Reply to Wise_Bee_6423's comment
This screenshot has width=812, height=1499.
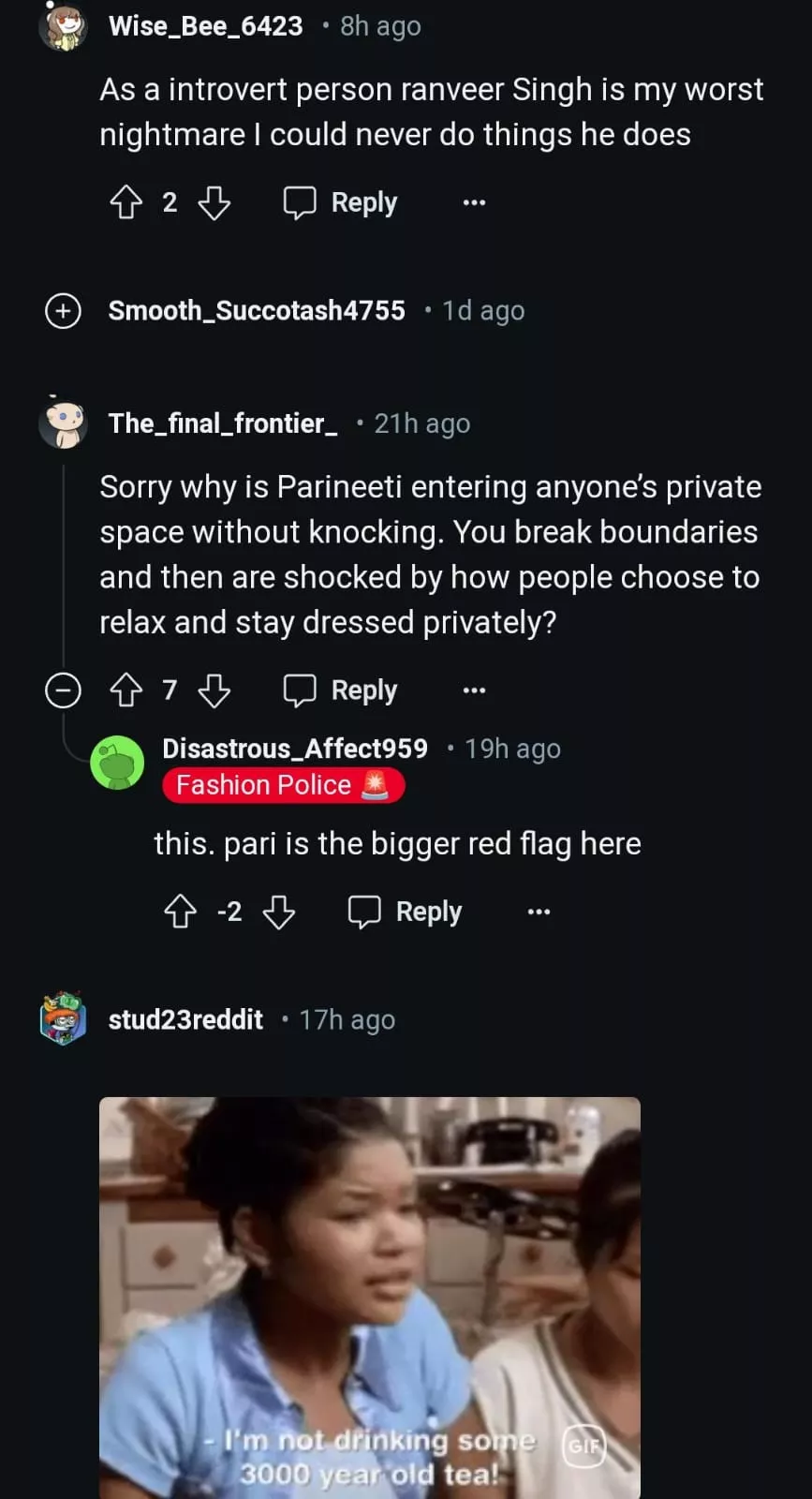(341, 202)
